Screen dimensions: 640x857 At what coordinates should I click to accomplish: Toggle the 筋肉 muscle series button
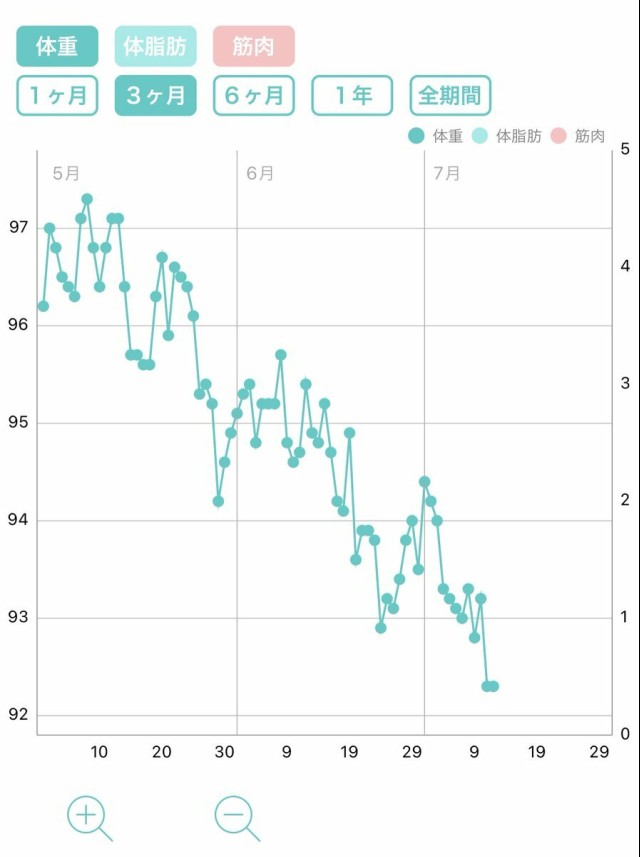point(253,46)
